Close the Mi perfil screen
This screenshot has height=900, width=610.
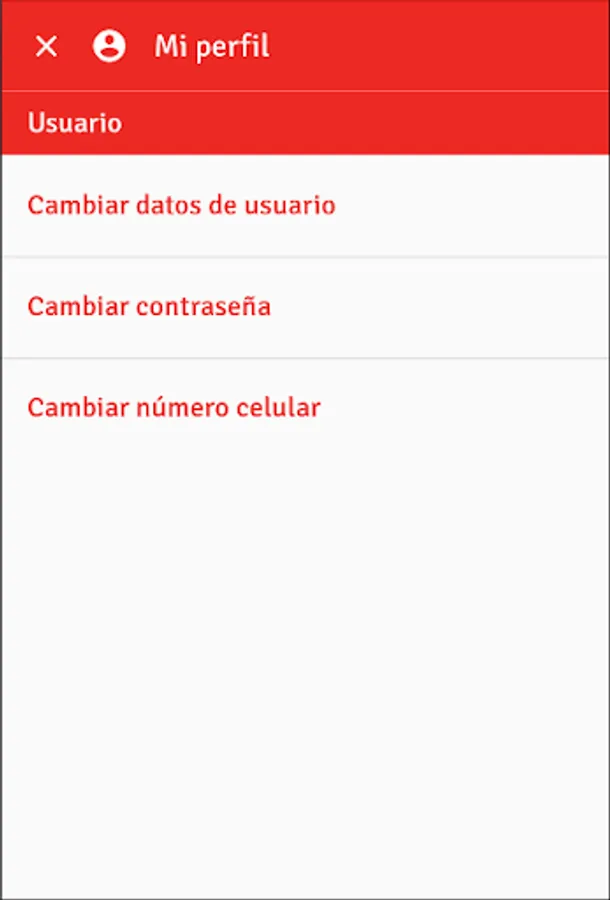tap(46, 46)
